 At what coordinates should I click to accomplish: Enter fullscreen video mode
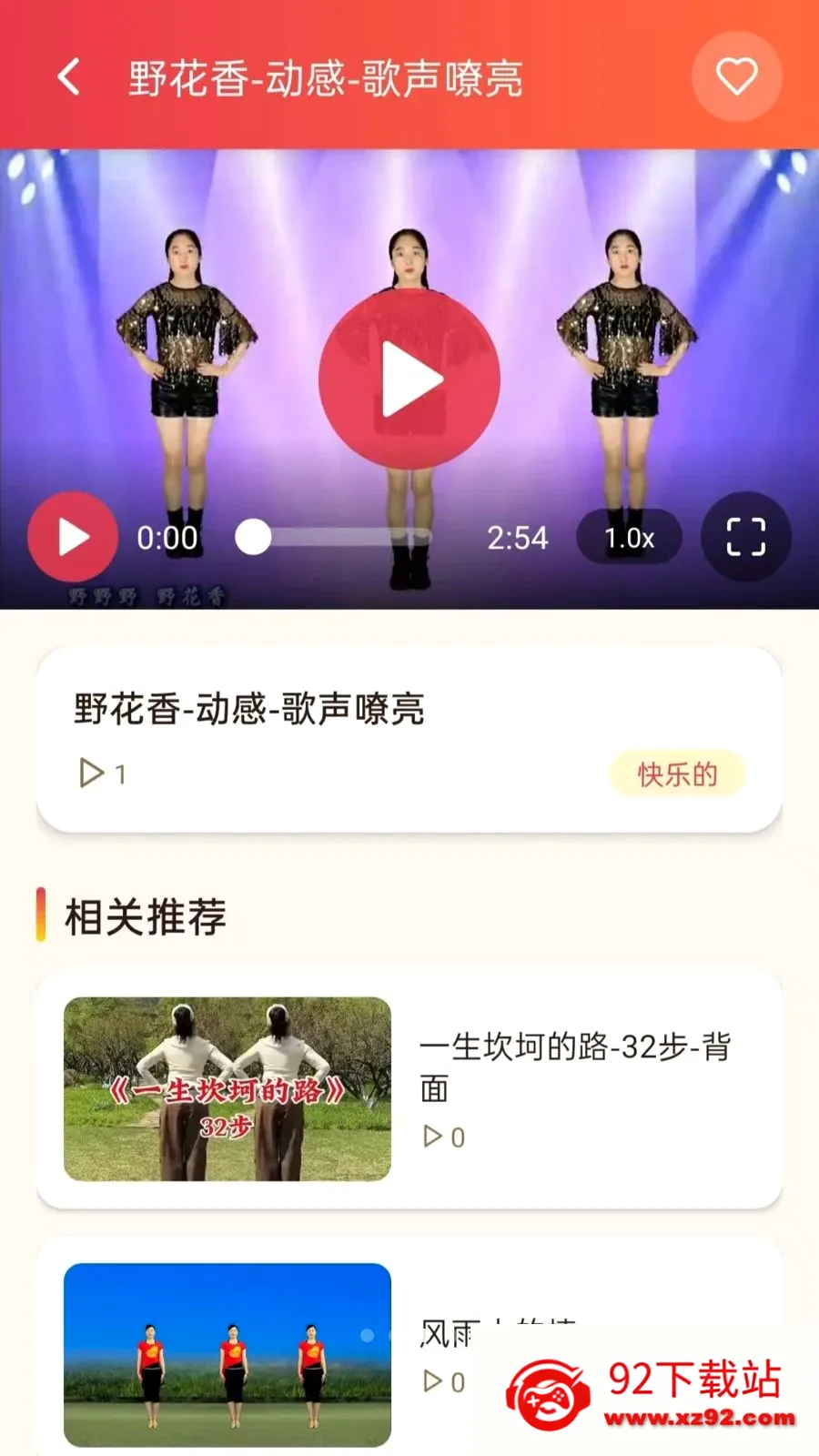(x=745, y=537)
